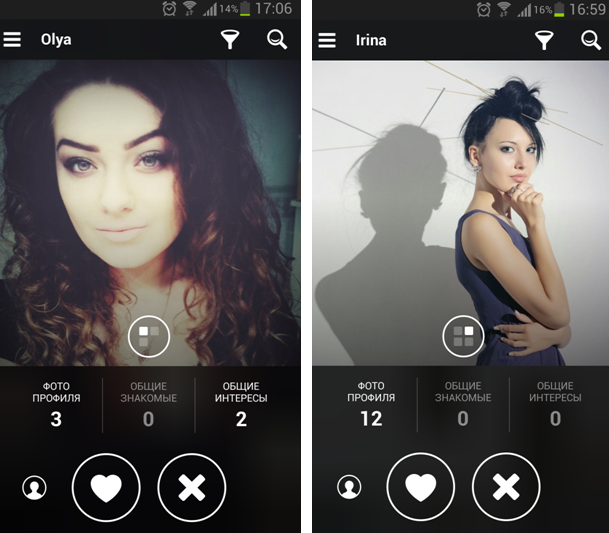Like Olya with the heart button

click(106, 487)
